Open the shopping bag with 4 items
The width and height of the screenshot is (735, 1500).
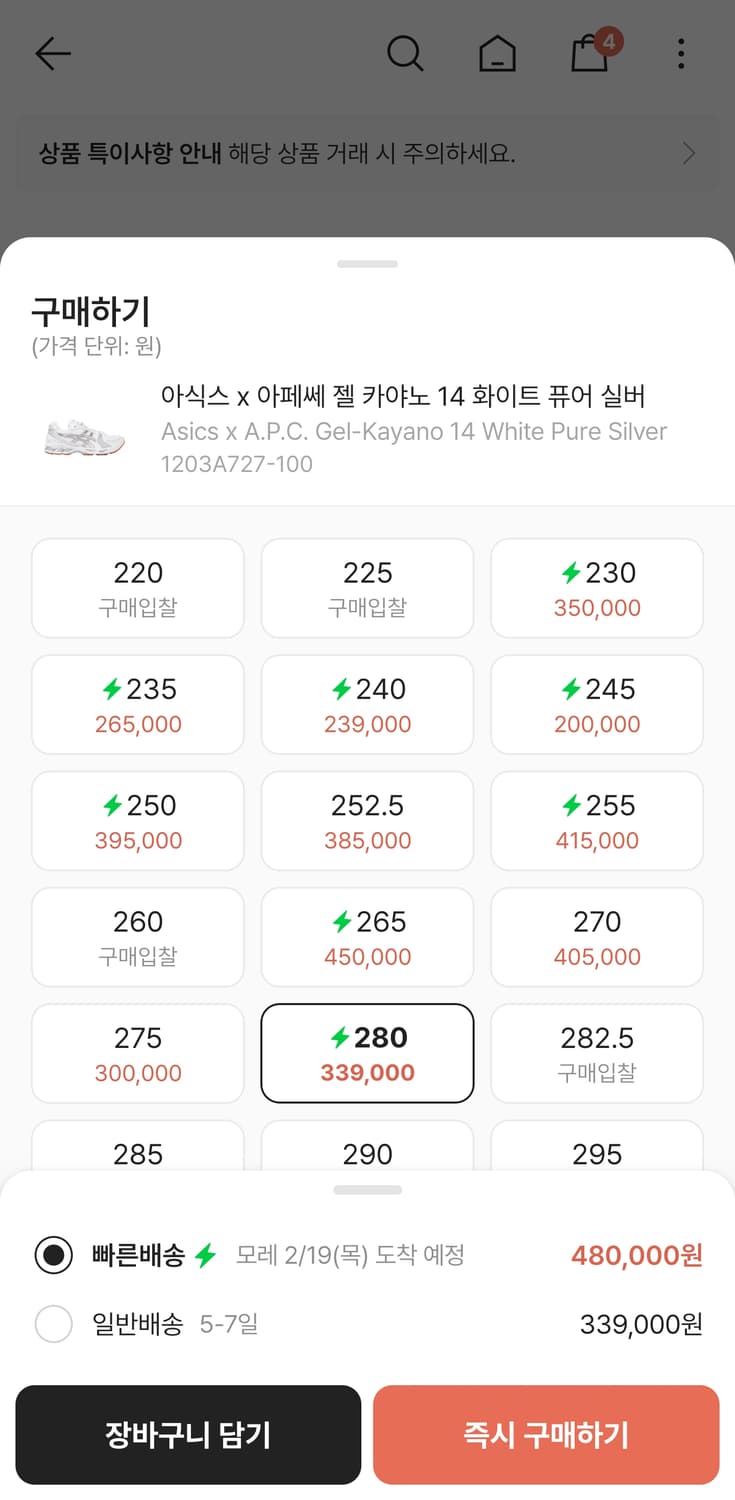[x=589, y=55]
